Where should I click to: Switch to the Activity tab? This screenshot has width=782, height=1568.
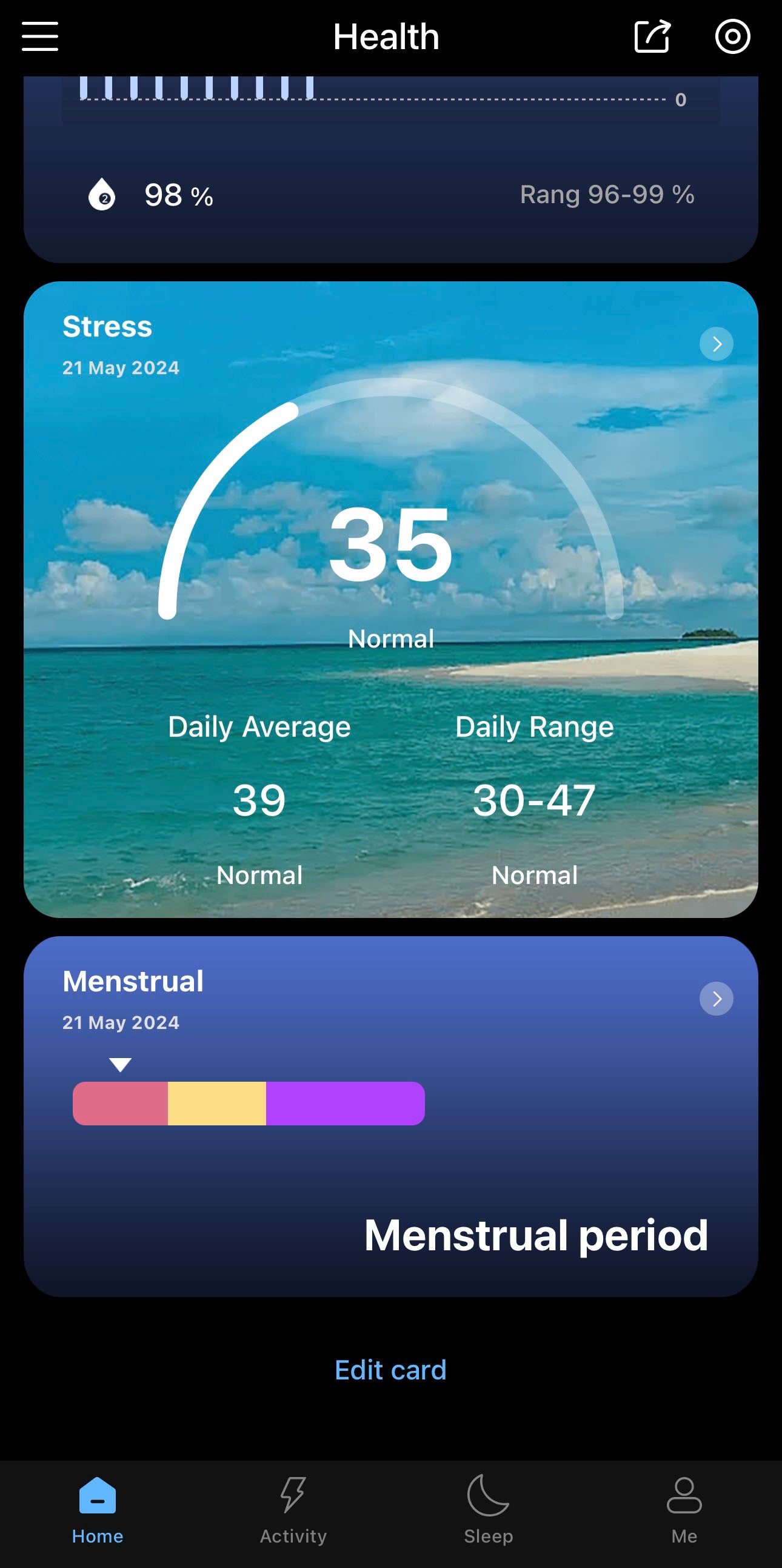click(293, 1510)
